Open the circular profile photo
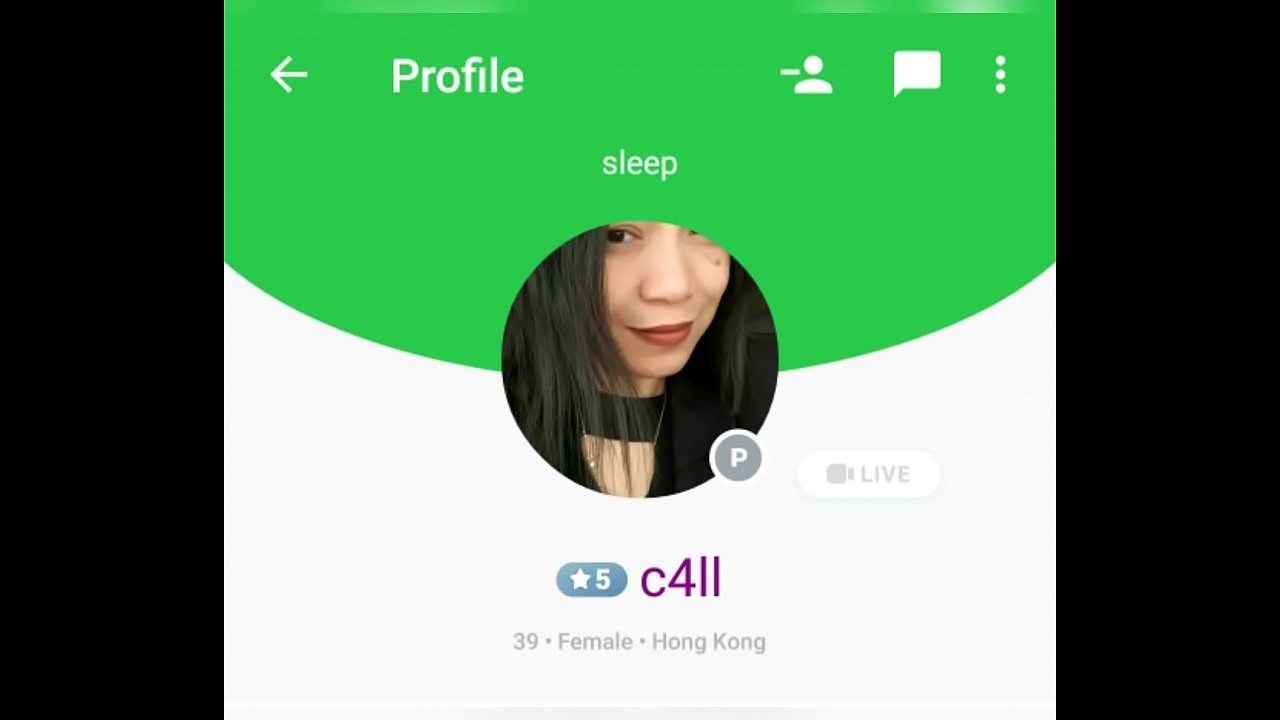1280x720 pixels. pos(639,360)
